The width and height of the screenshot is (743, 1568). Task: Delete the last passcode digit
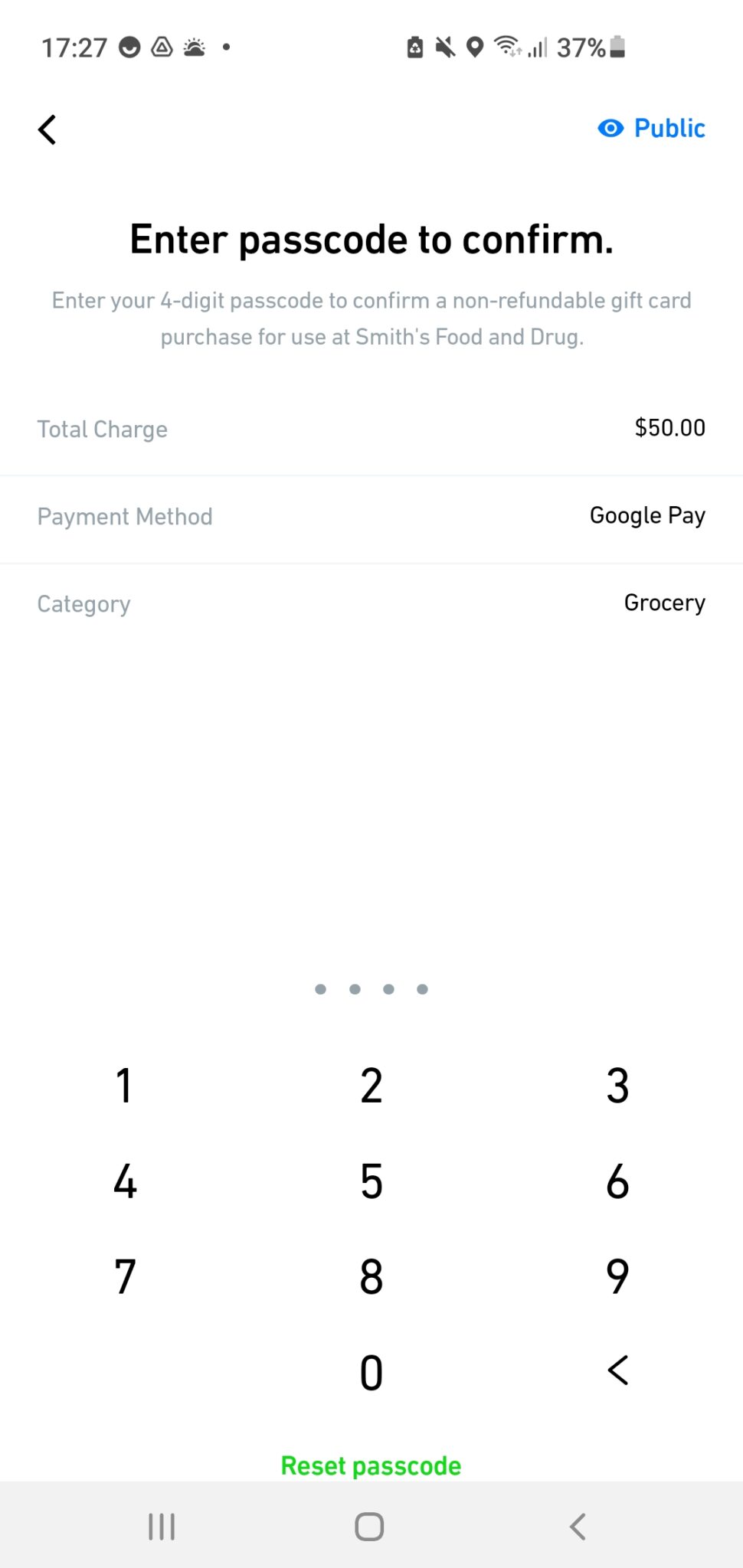617,1370
